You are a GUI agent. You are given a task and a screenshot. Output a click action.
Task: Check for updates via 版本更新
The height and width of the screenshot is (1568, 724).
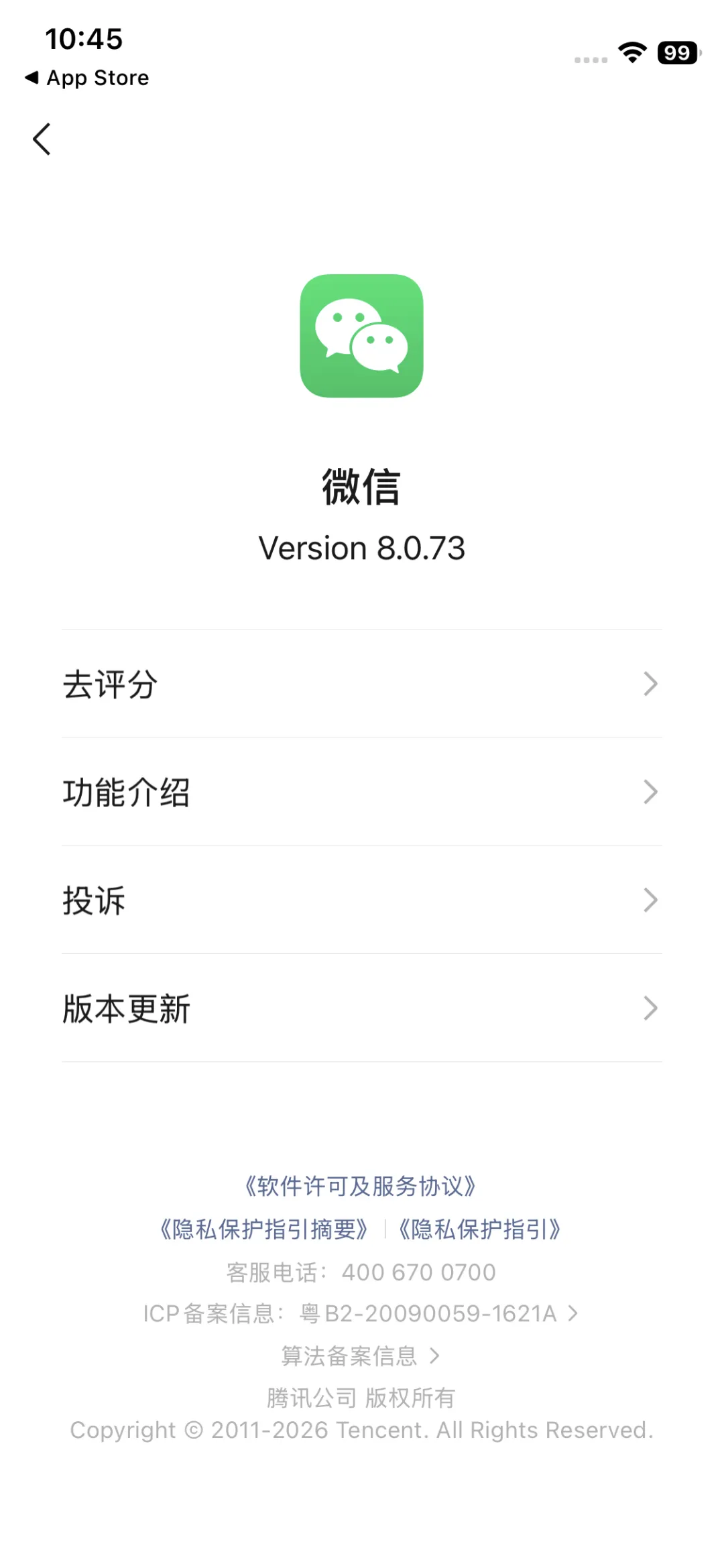(362, 1008)
